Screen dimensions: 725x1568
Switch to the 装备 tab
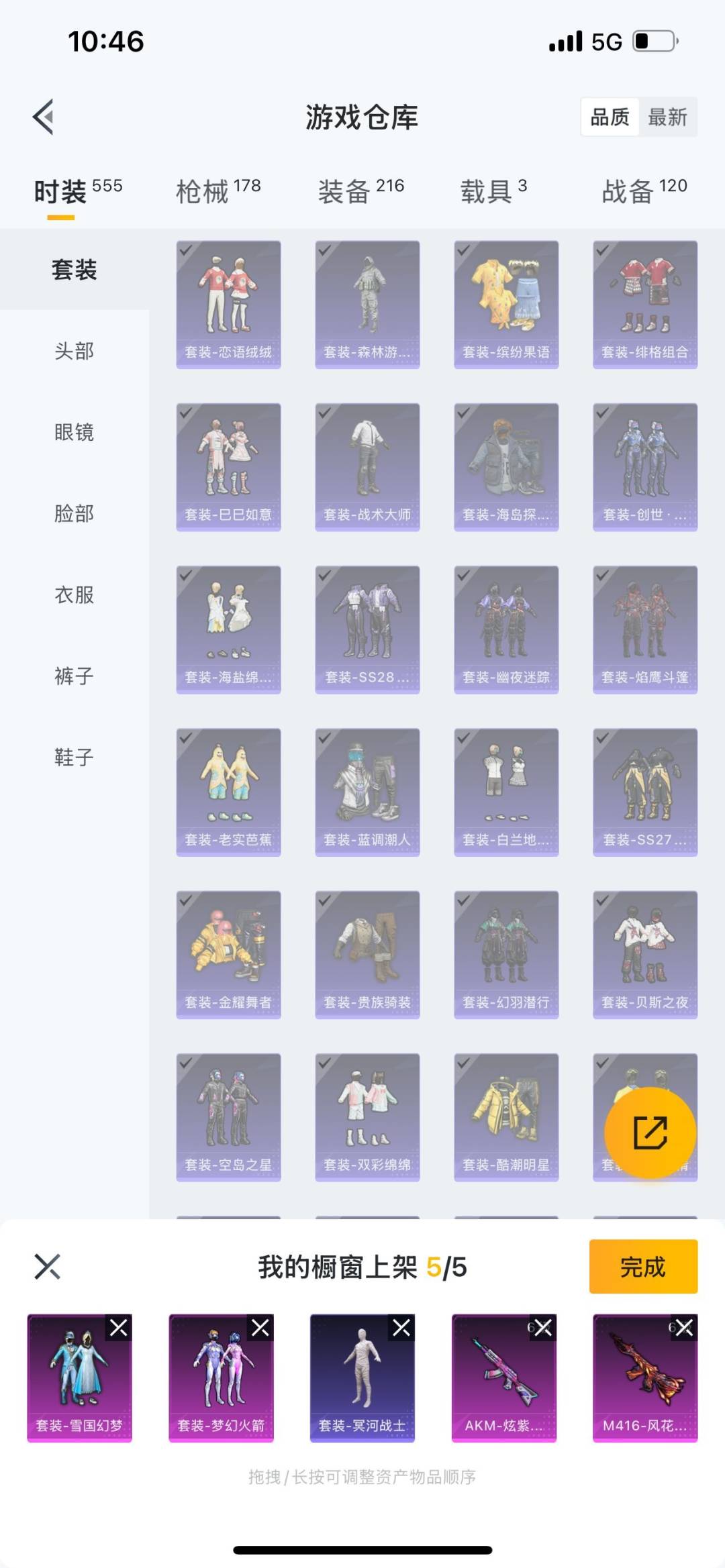point(360,191)
